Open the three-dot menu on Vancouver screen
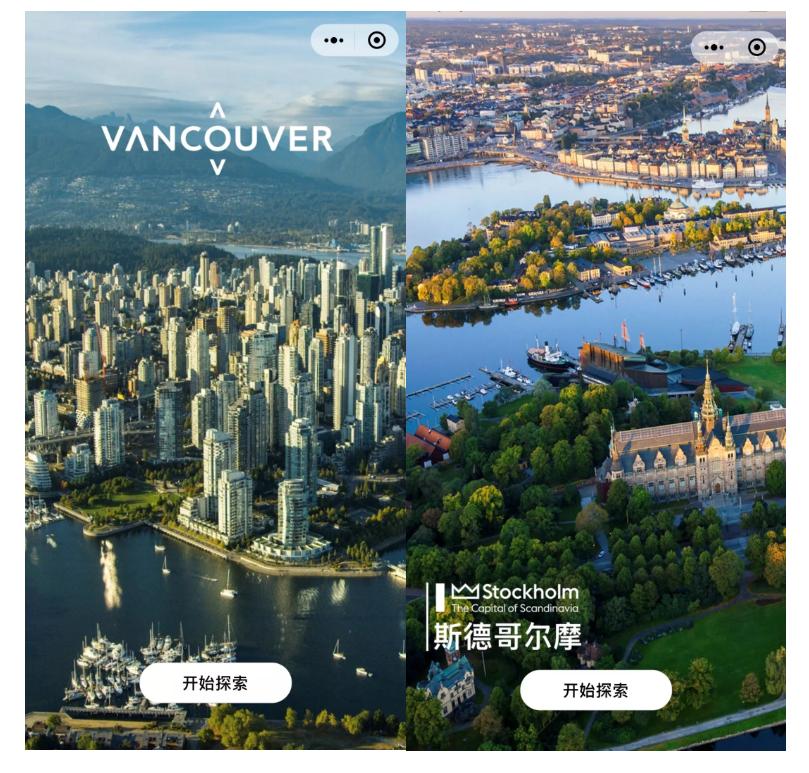The width and height of the screenshot is (809, 773). click(334, 41)
